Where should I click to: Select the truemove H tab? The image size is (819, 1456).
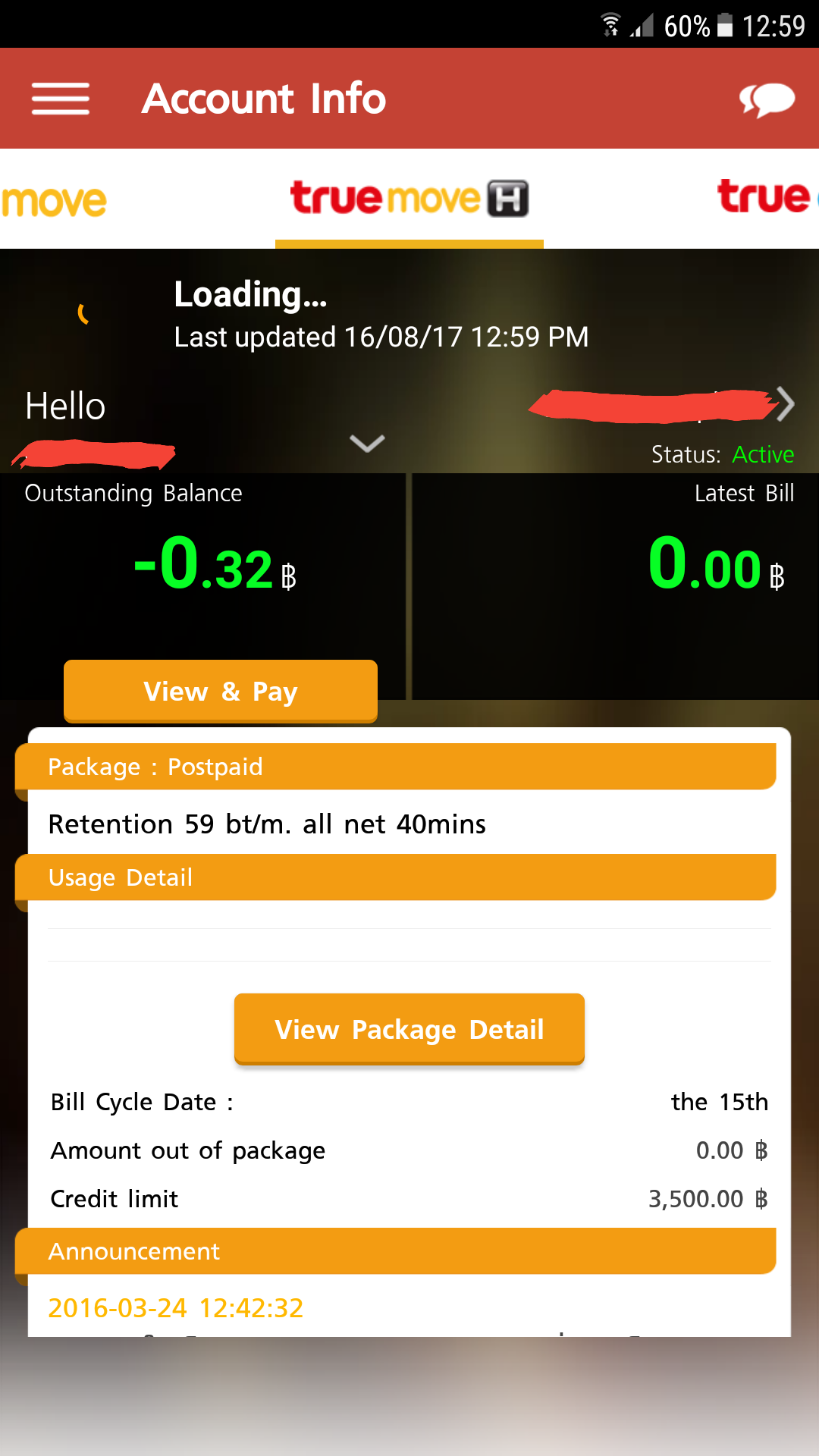[x=409, y=199]
